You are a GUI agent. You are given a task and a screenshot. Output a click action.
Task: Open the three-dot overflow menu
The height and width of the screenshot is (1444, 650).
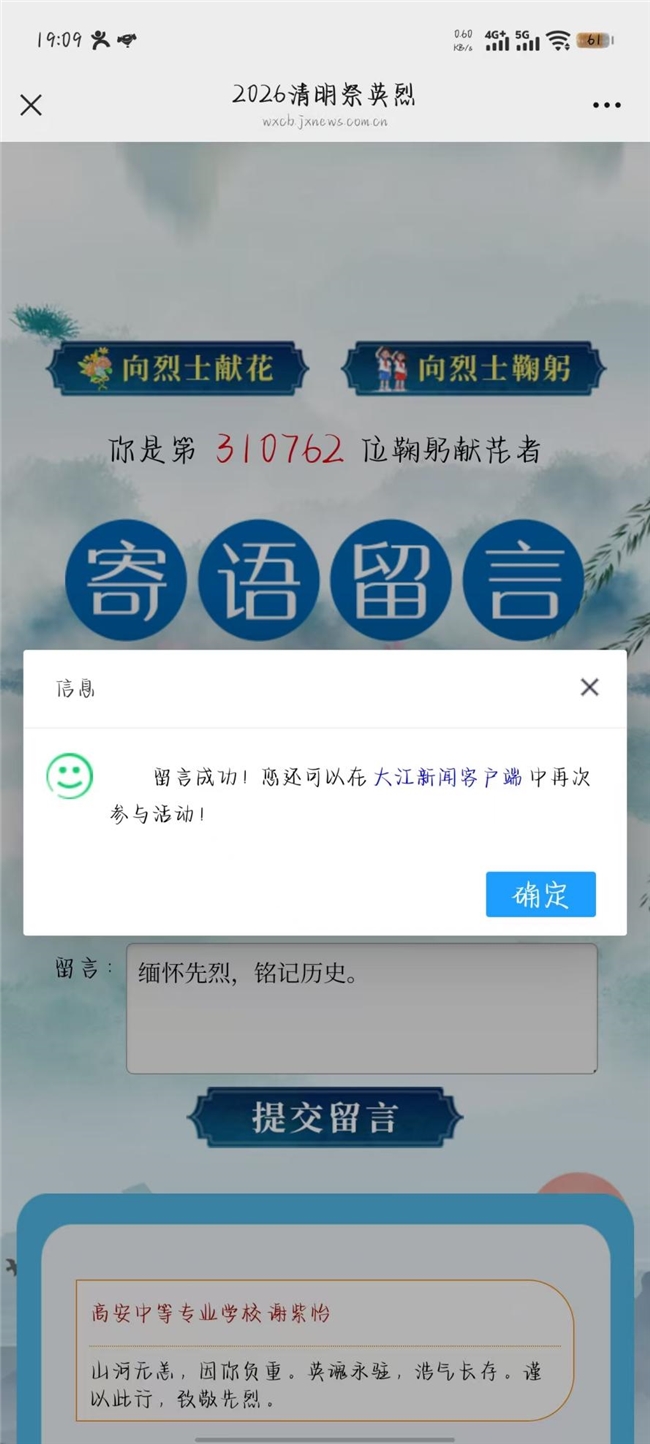coord(606,105)
